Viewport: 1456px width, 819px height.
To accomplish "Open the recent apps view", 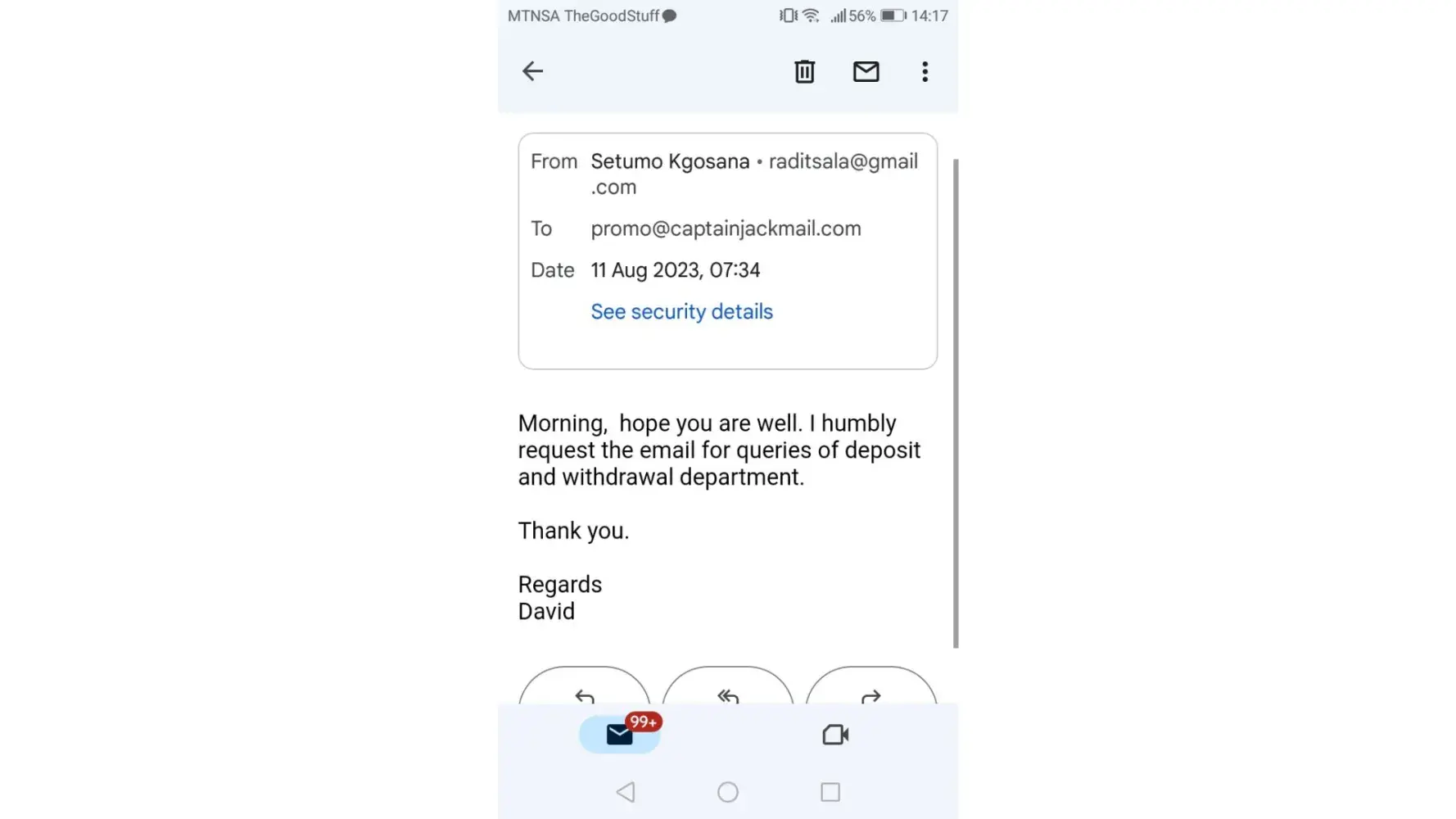I will [x=830, y=792].
